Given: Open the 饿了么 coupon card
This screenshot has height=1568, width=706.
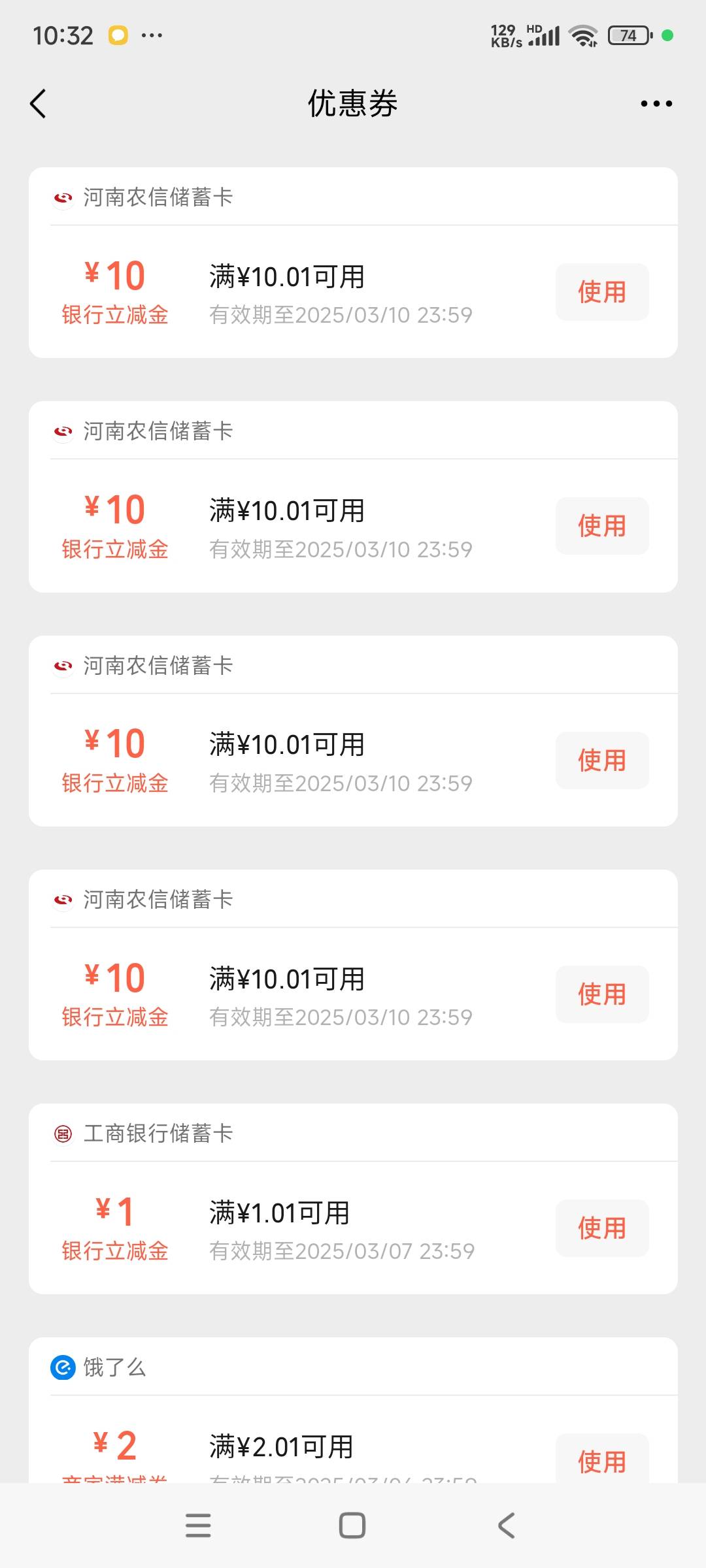Looking at the screenshot, I should tap(353, 1410).
